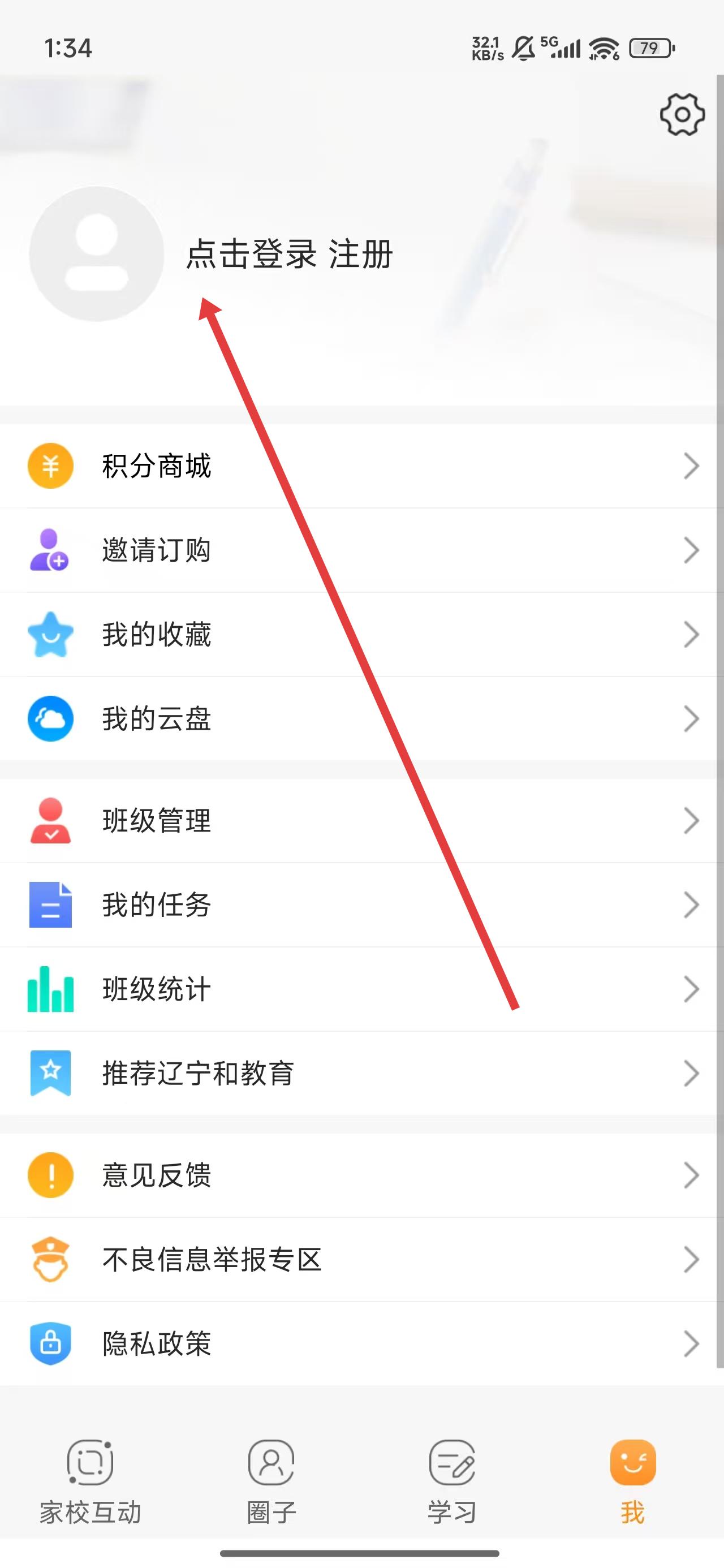724x1568 pixels.
Task: Select 推荐辽宁和教育 row
Action: [x=359, y=1073]
